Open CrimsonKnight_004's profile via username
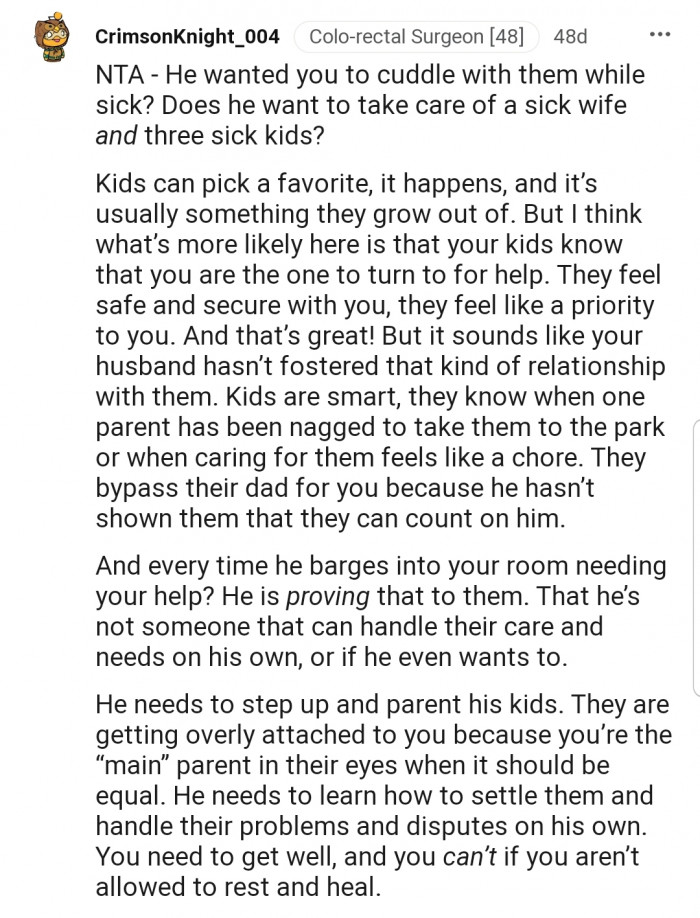The height and width of the screenshot is (918, 700). tap(187, 36)
